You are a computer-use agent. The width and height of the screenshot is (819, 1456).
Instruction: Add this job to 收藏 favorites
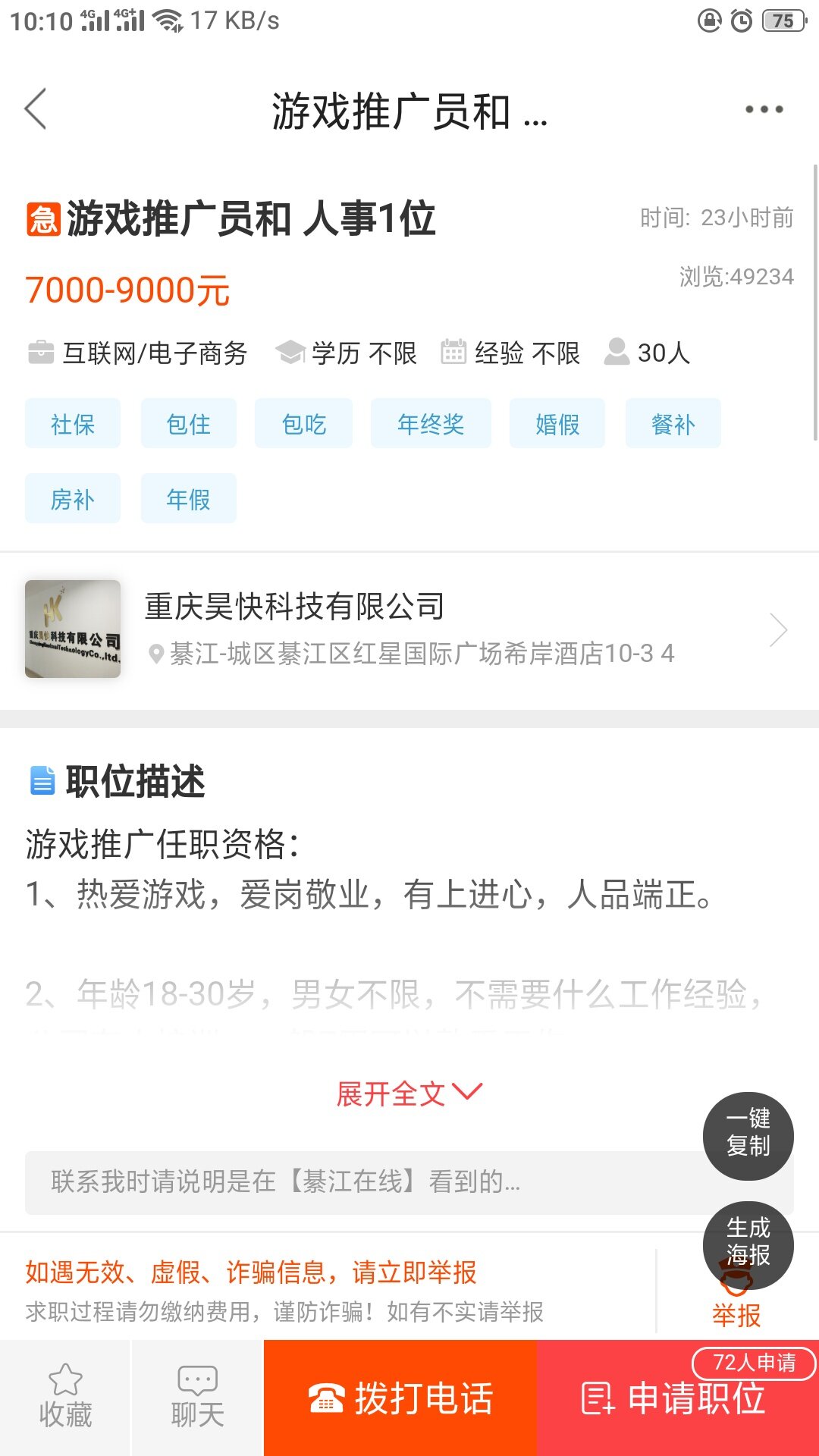coord(65,1398)
